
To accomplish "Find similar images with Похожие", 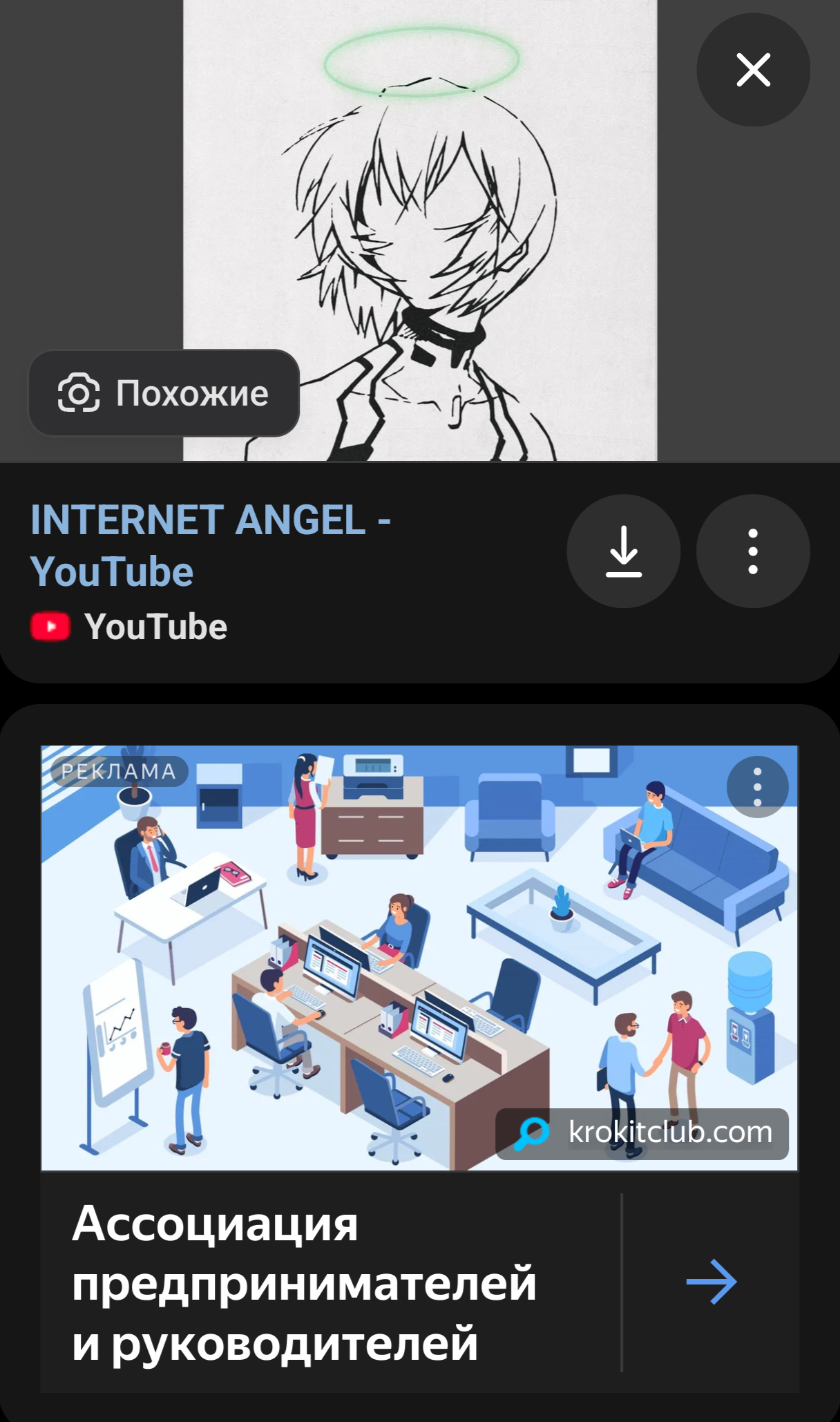I will click(164, 393).
